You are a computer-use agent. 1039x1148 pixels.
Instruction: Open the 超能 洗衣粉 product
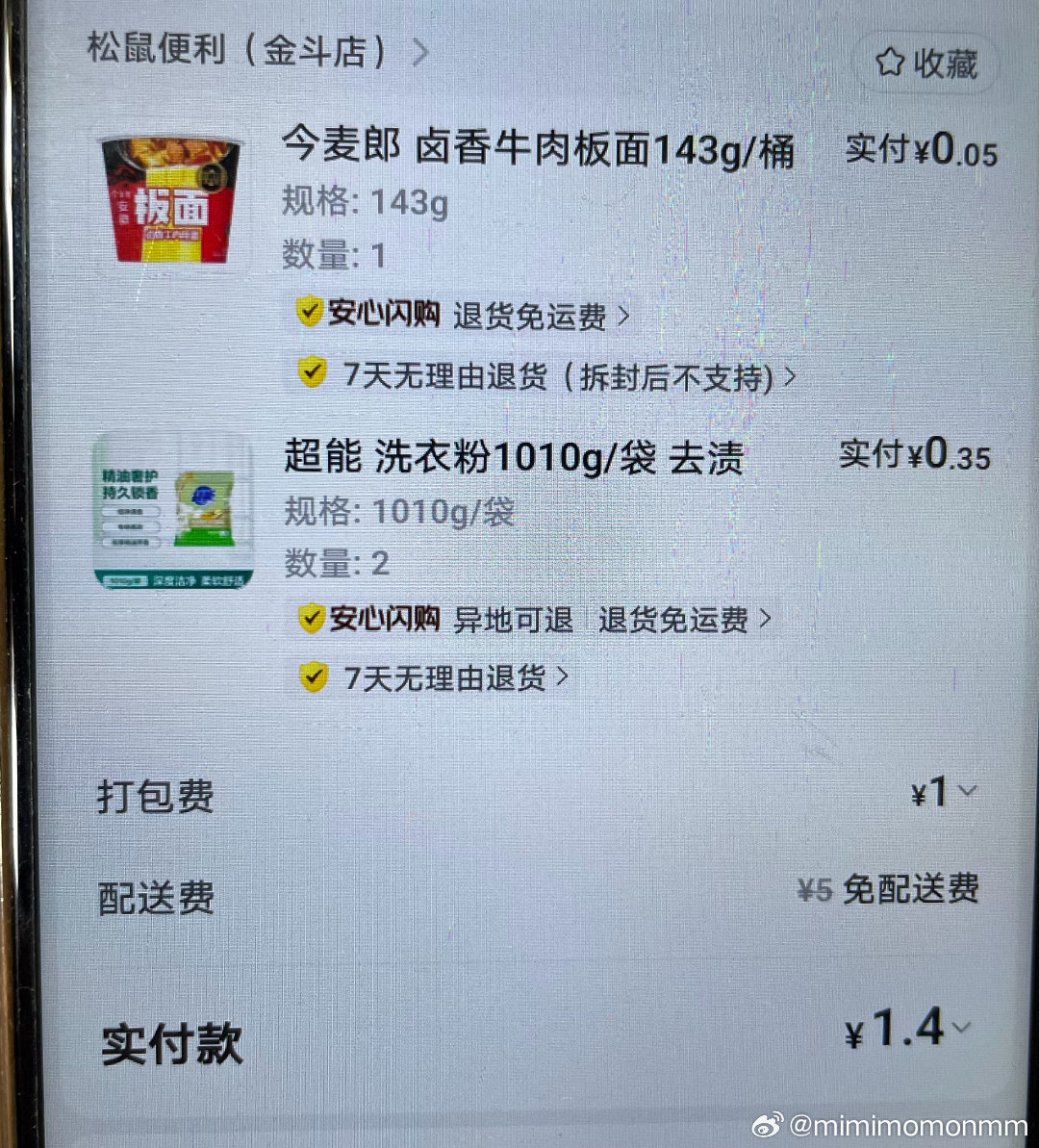pos(514,456)
